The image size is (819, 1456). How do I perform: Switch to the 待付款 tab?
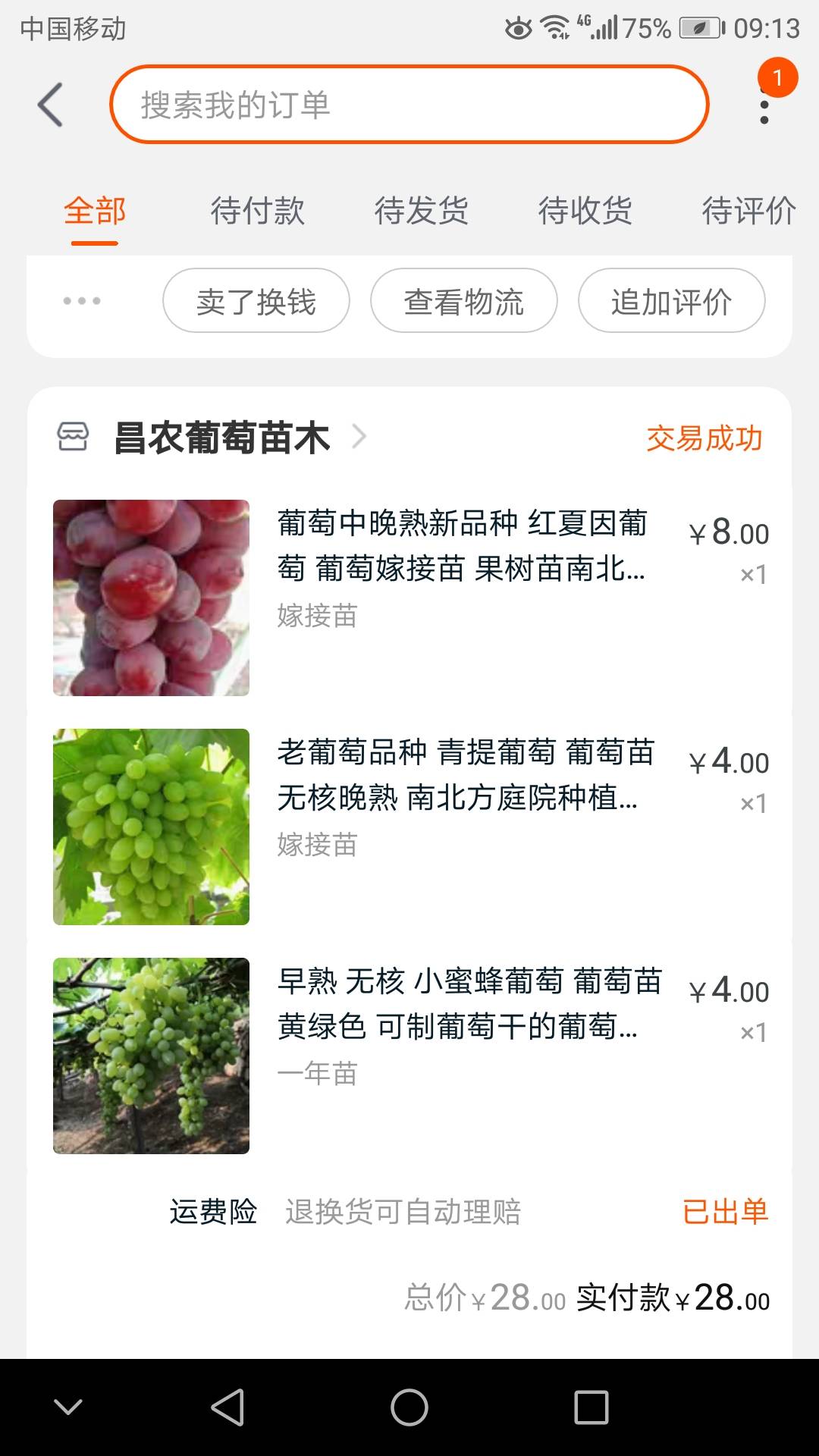[x=258, y=211]
